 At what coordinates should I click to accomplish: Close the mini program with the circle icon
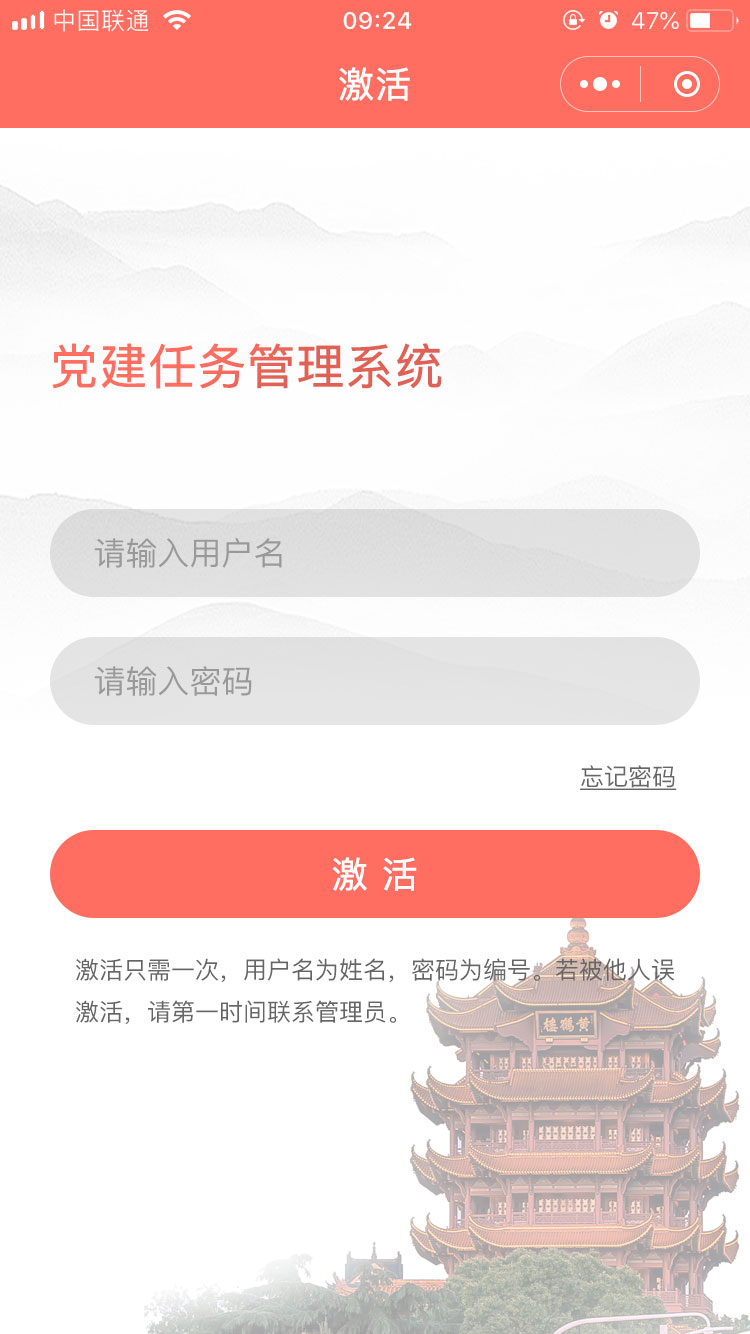[x=686, y=84]
